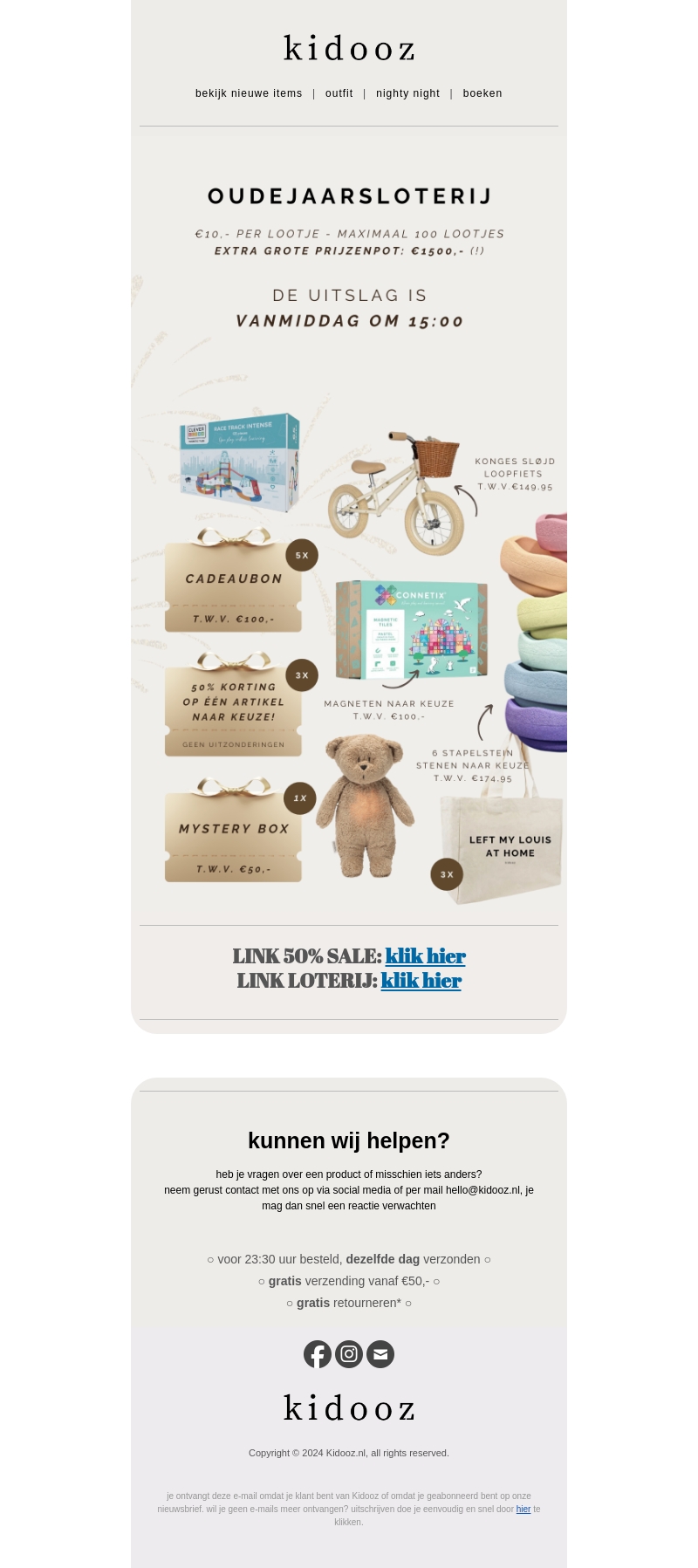Go to the nighty night section
The height and width of the screenshot is (1568, 698).
(x=407, y=93)
